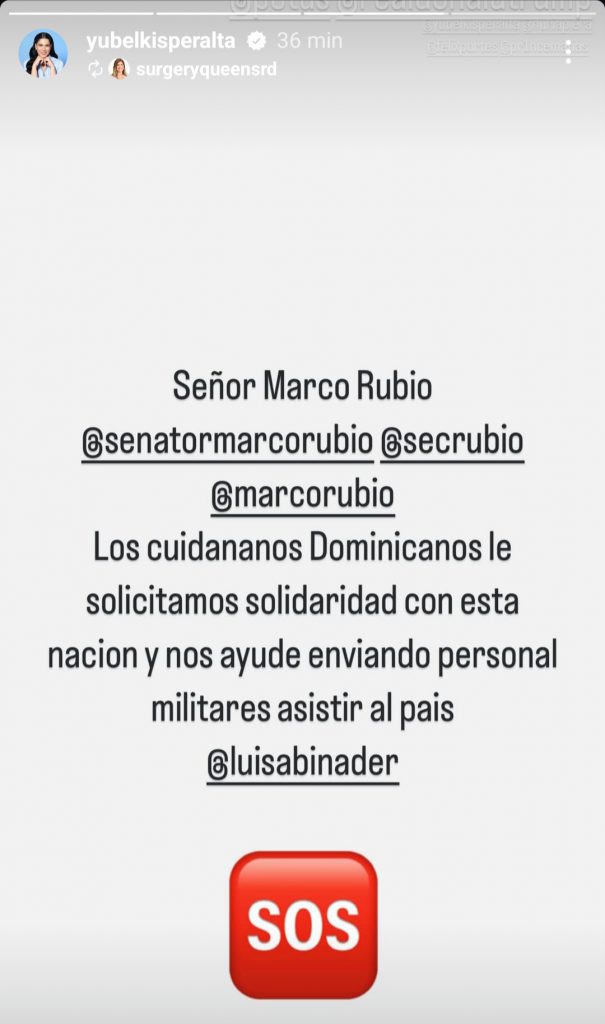Open the @senatormarcorubio mention
605x1024 pixels.
(x=227, y=441)
